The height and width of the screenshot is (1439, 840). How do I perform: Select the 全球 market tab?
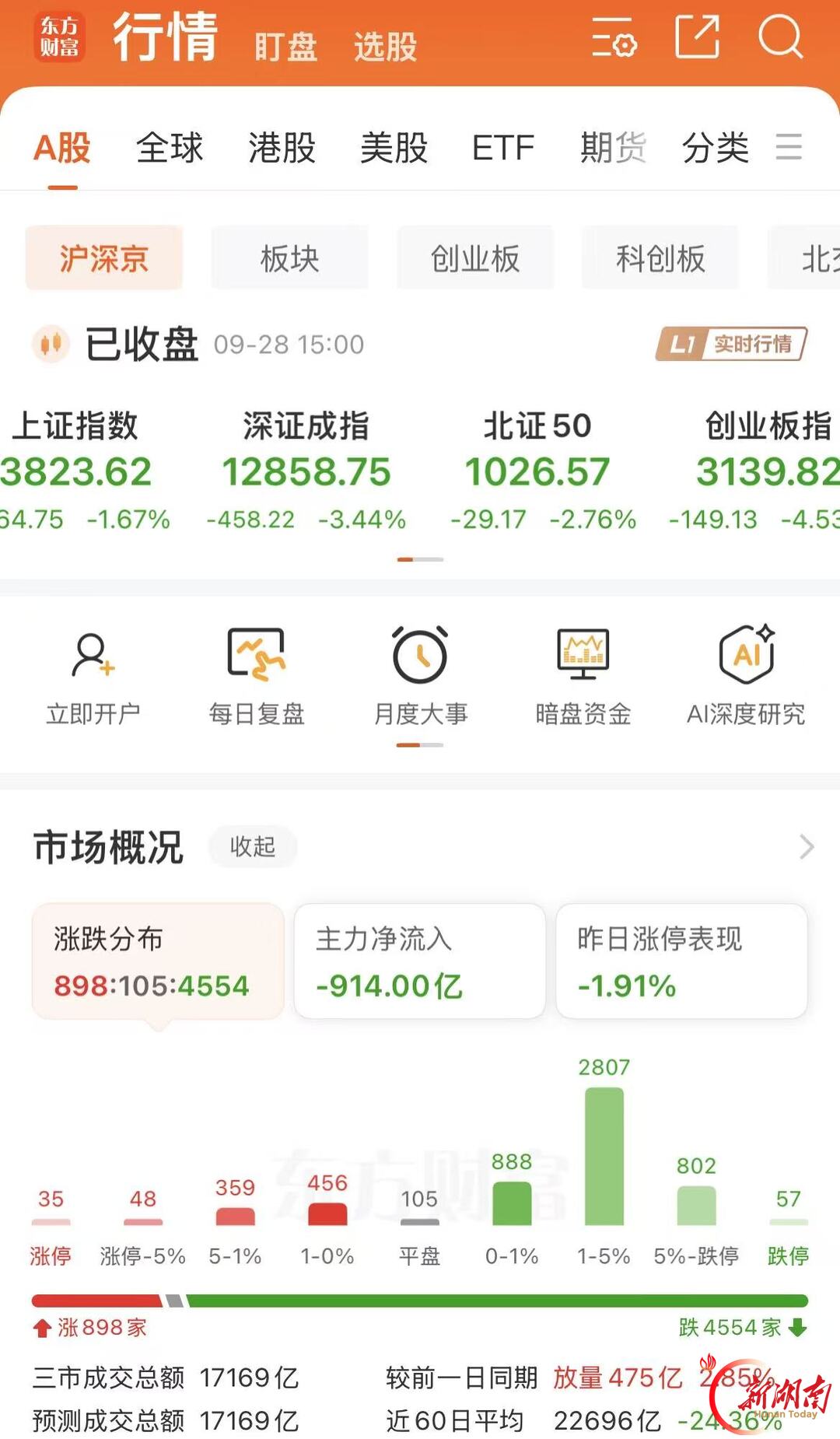point(170,148)
